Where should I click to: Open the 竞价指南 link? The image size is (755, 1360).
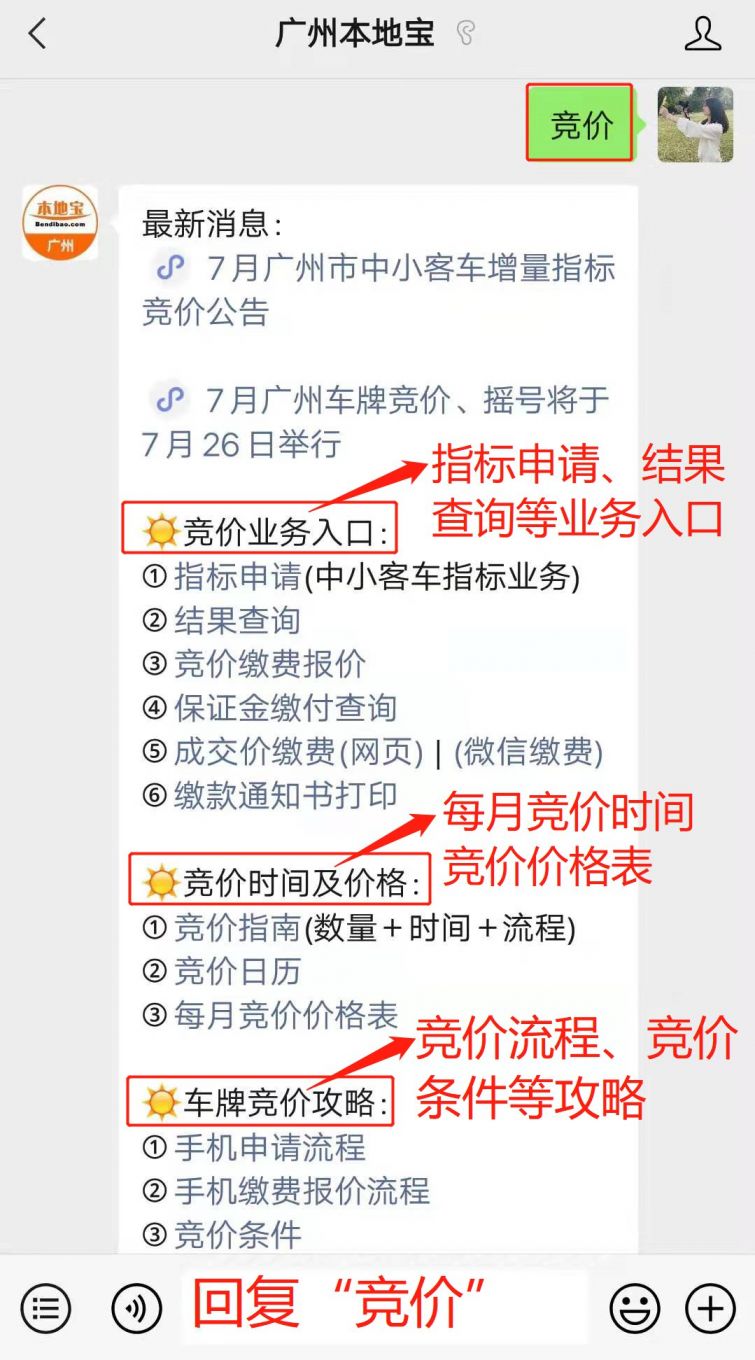coord(237,928)
